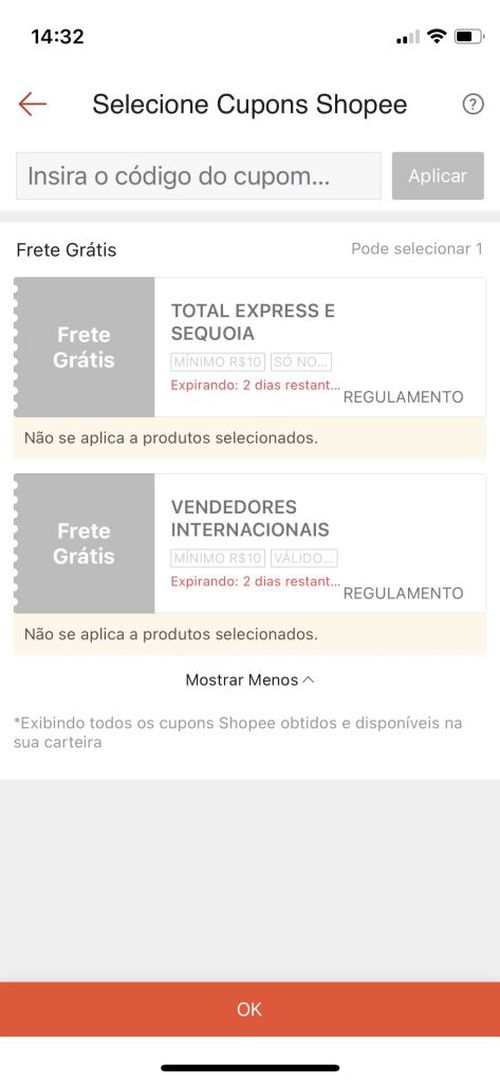The width and height of the screenshot is (500, 1082).
Task: Open Regulamento for Total Express e Sequoia
Action: [403, 397]
